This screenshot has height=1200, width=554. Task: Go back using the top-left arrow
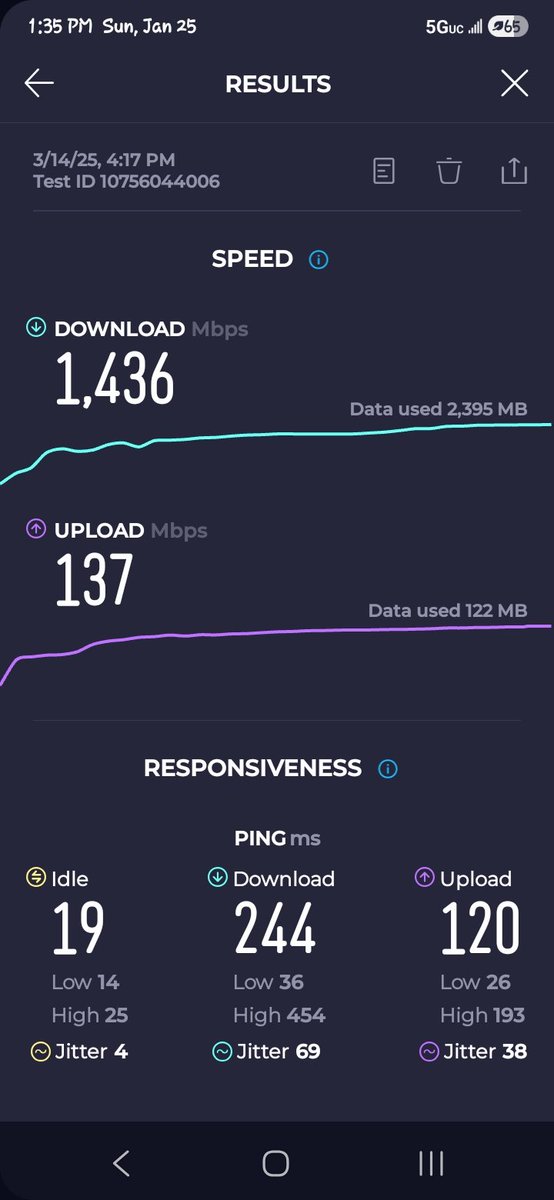[x=39, y=84]
